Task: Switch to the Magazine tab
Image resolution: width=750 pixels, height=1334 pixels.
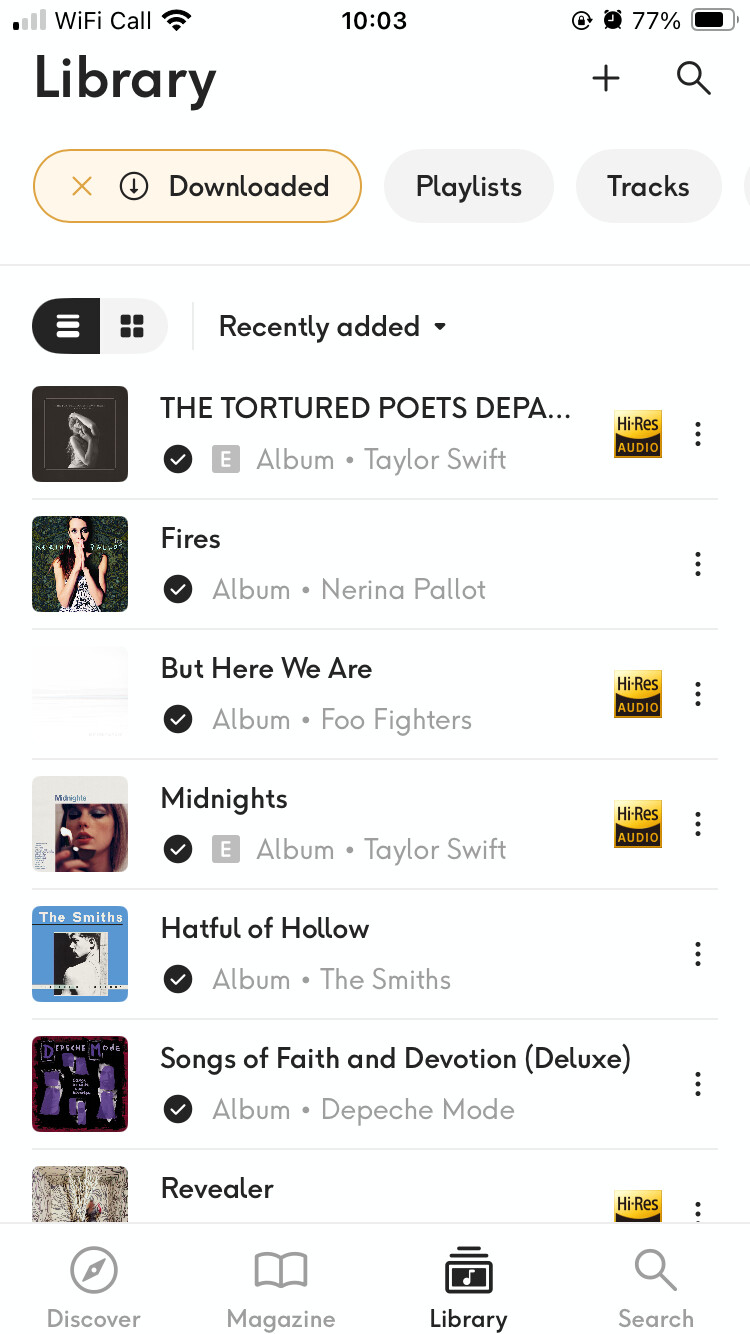Action: 281,1289
